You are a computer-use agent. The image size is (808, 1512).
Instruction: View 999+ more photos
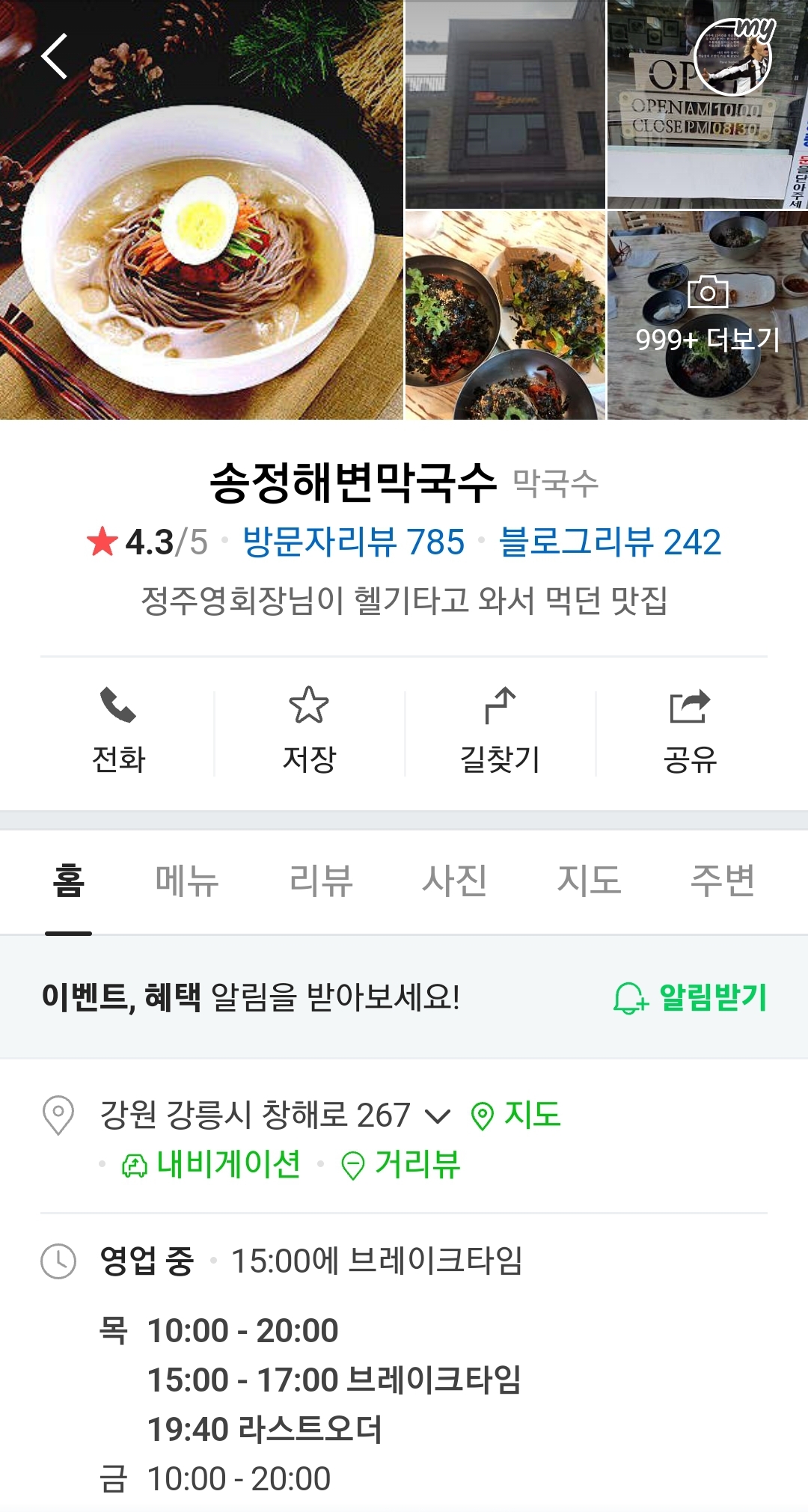(708, 315)
